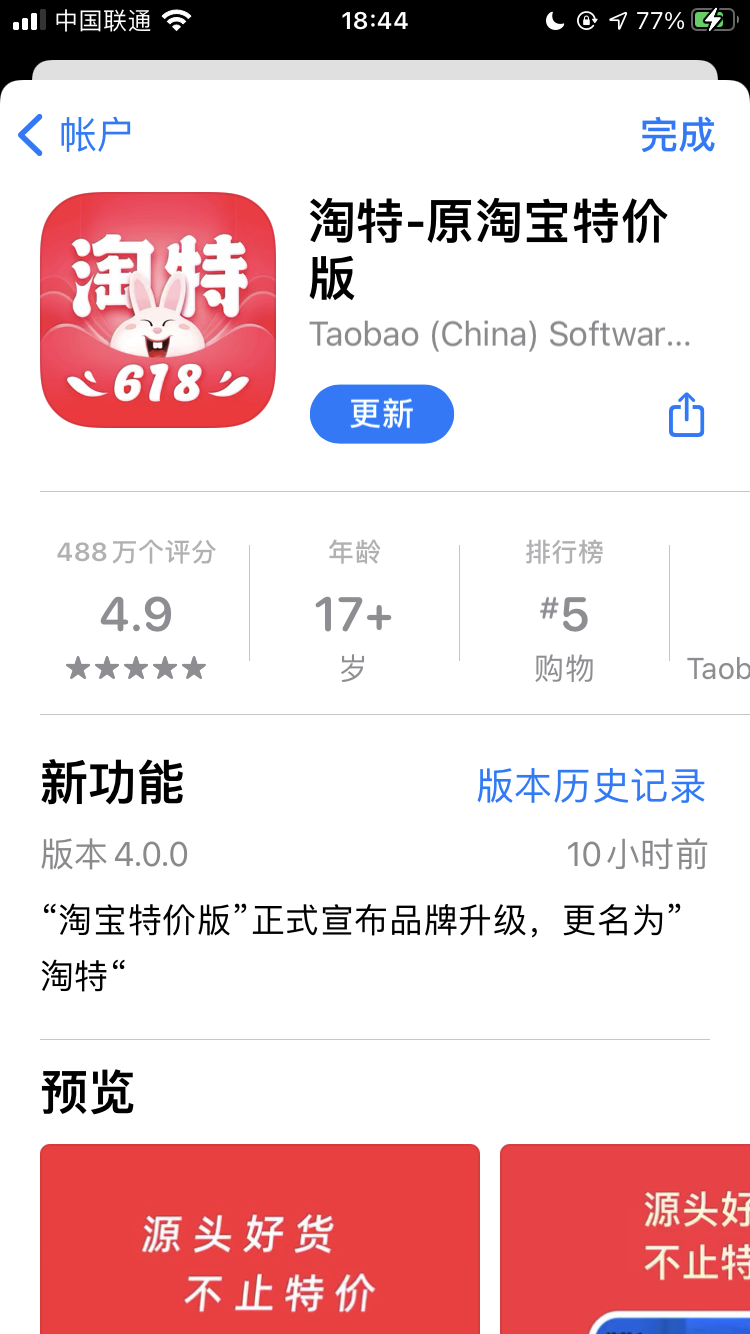View the 488万个评分 ratings
Viewport: 750px width, 1334px height.
point(137,612)
